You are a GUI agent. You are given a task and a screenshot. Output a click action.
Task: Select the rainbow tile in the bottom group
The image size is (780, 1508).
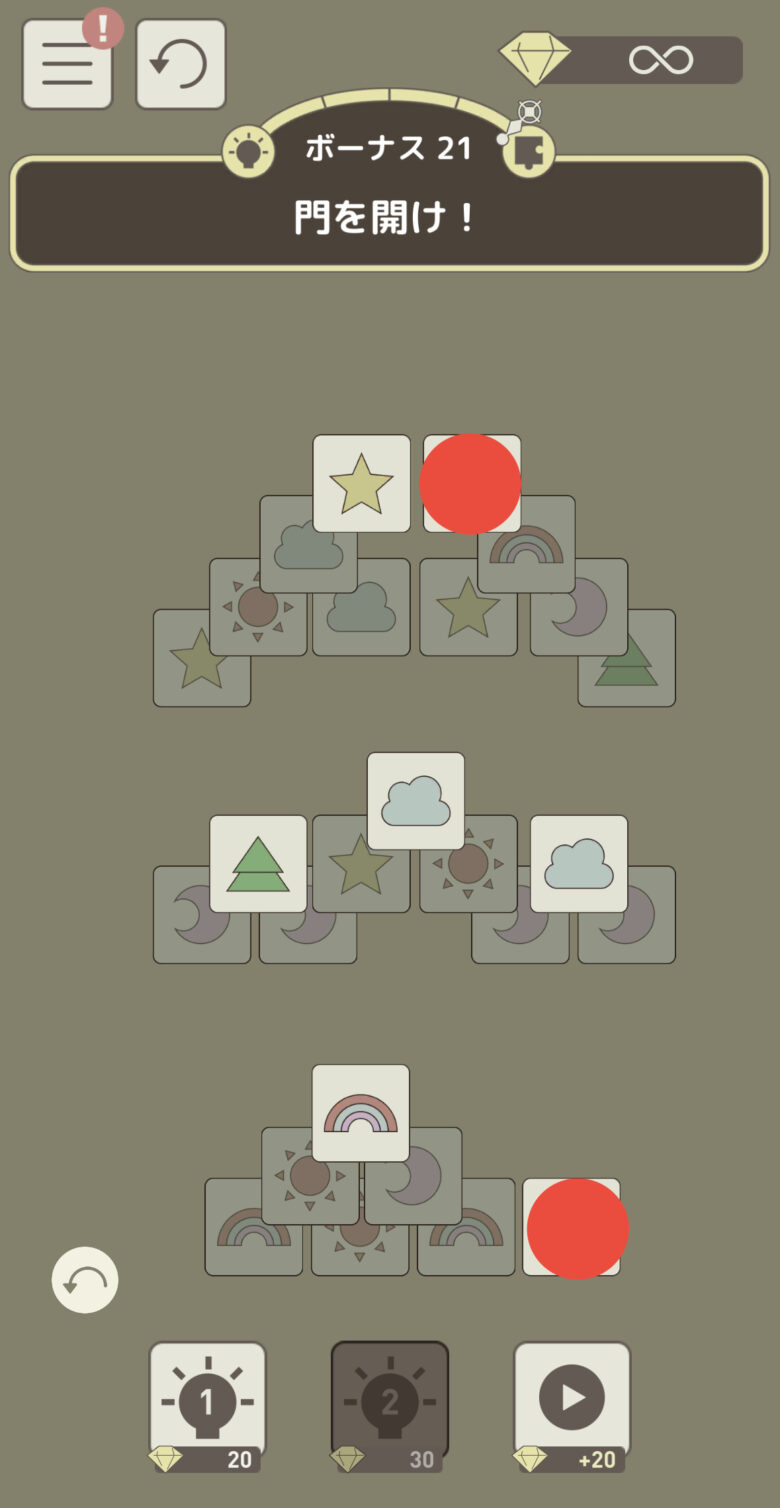pyautogui.click(x=360, y=1112)
